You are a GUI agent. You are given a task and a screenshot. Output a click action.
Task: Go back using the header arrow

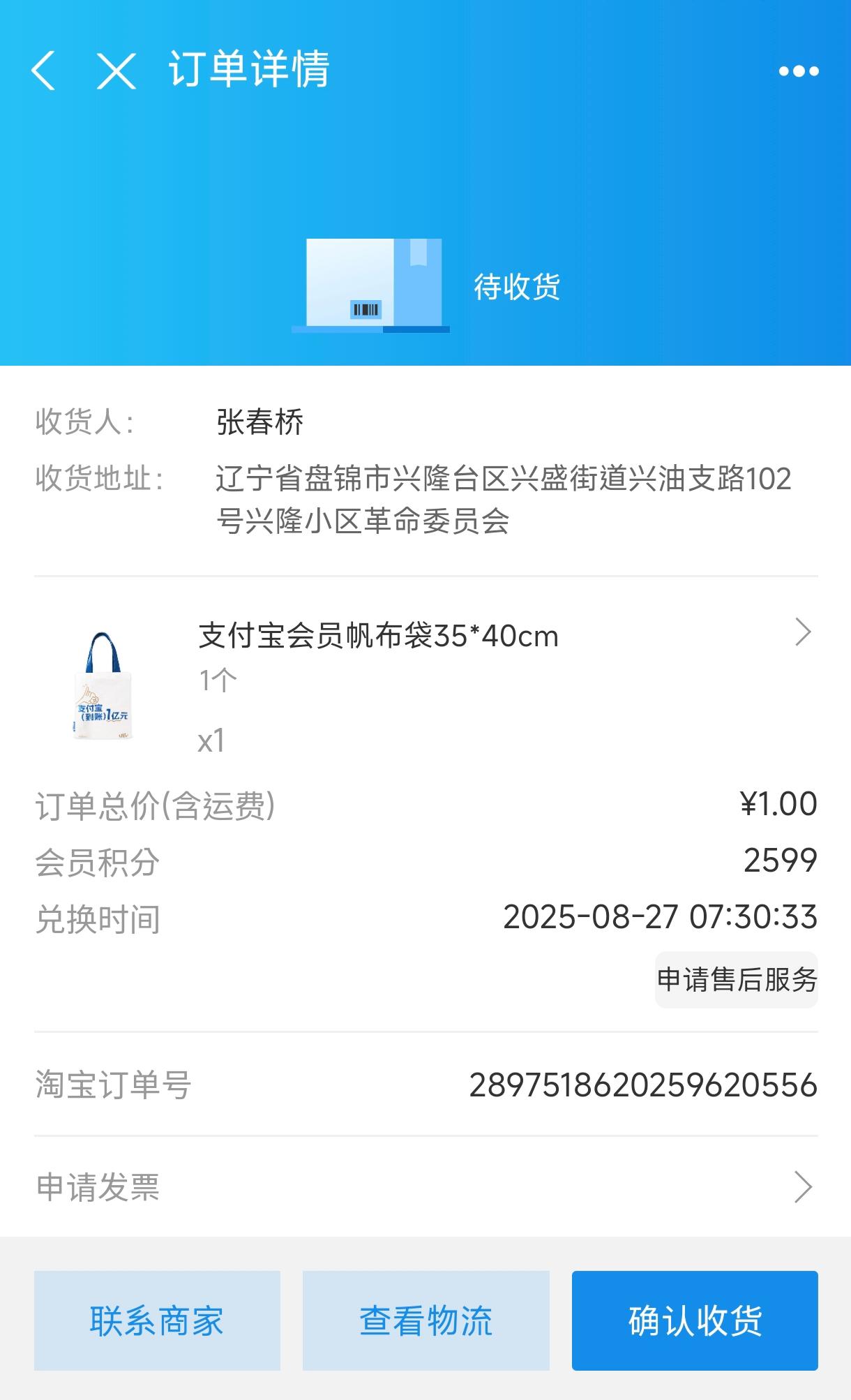(x=43, y=70)
